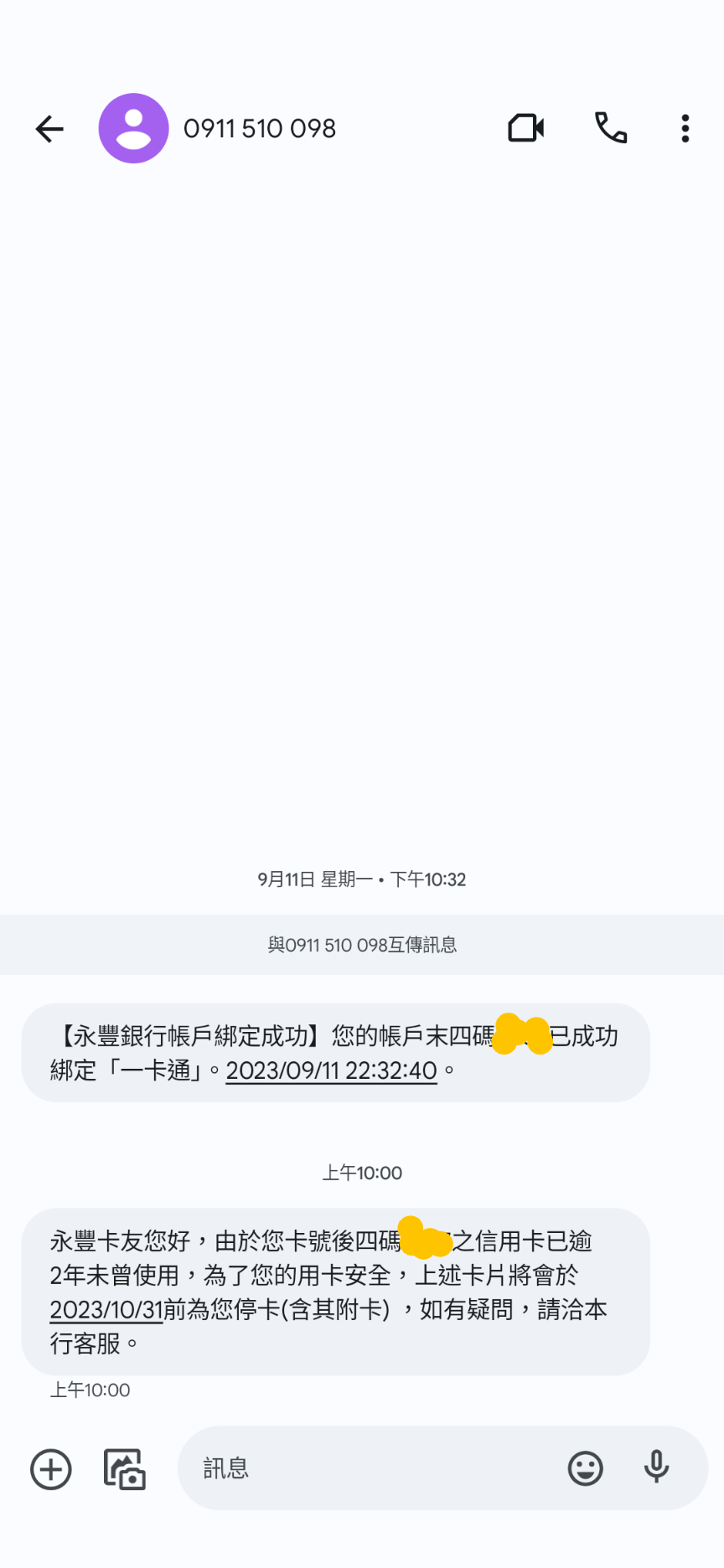
Task: Open the plus attachment menu
Action: click(x=51, y=1469)
